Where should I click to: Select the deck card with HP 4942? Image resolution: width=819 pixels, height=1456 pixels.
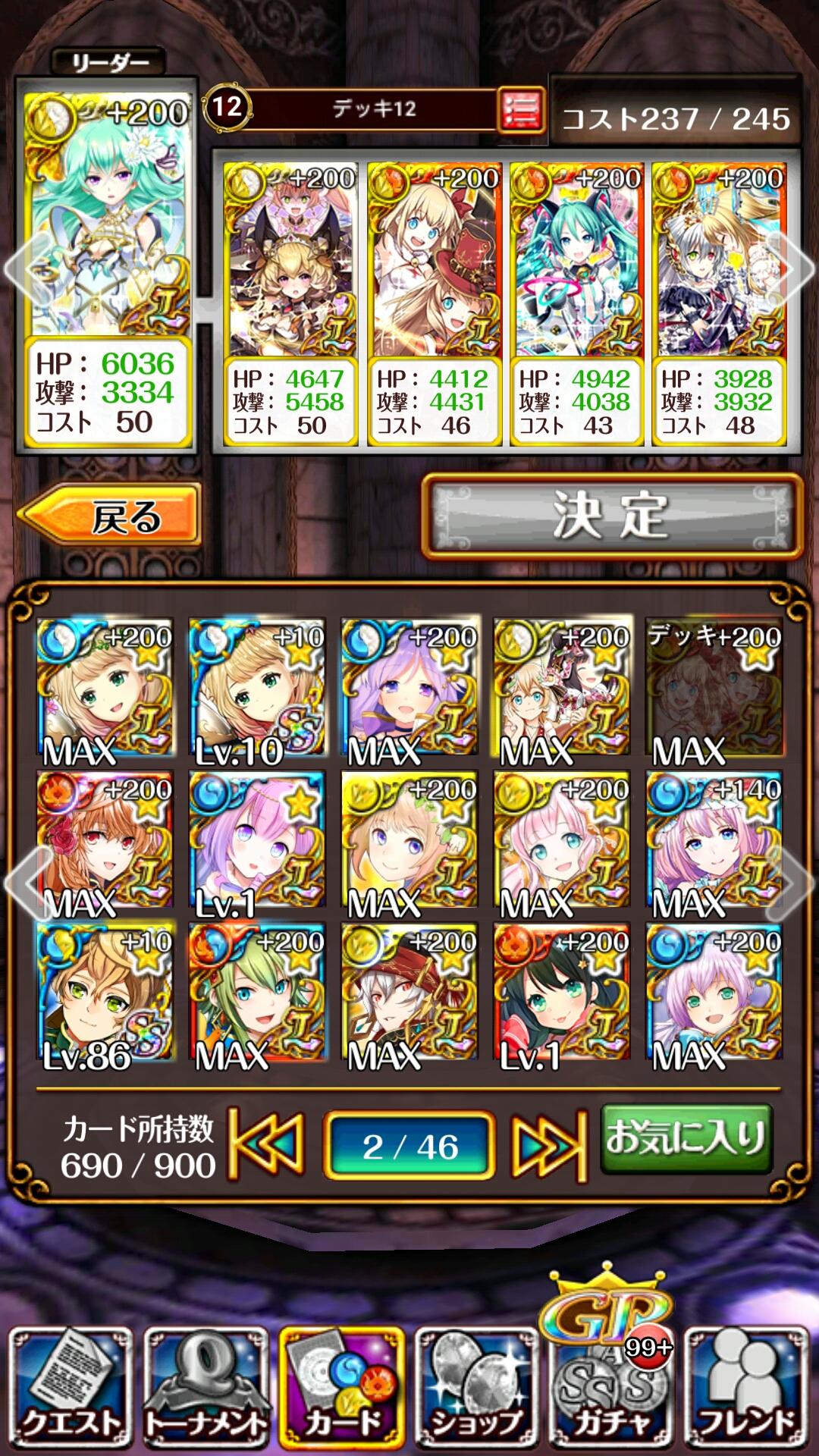[x=576, y=303]
